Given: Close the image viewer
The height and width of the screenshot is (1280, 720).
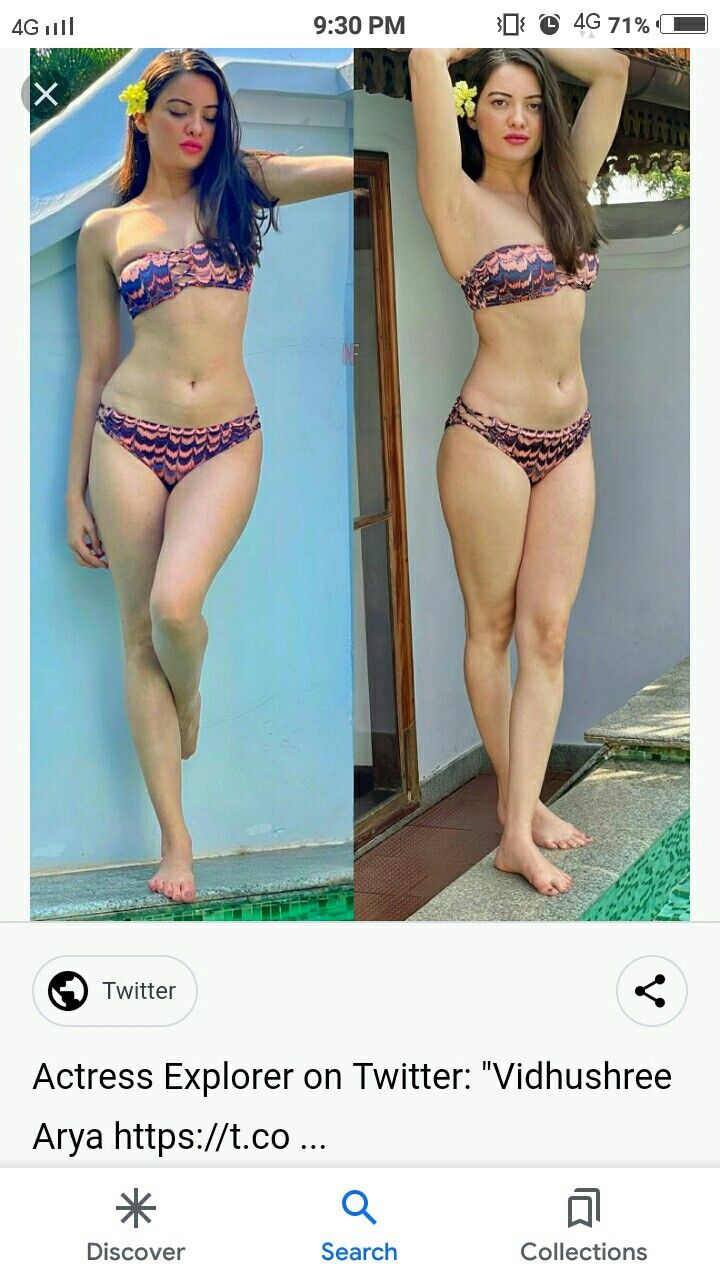Looking at the screenshot, I should click(45, 95).
